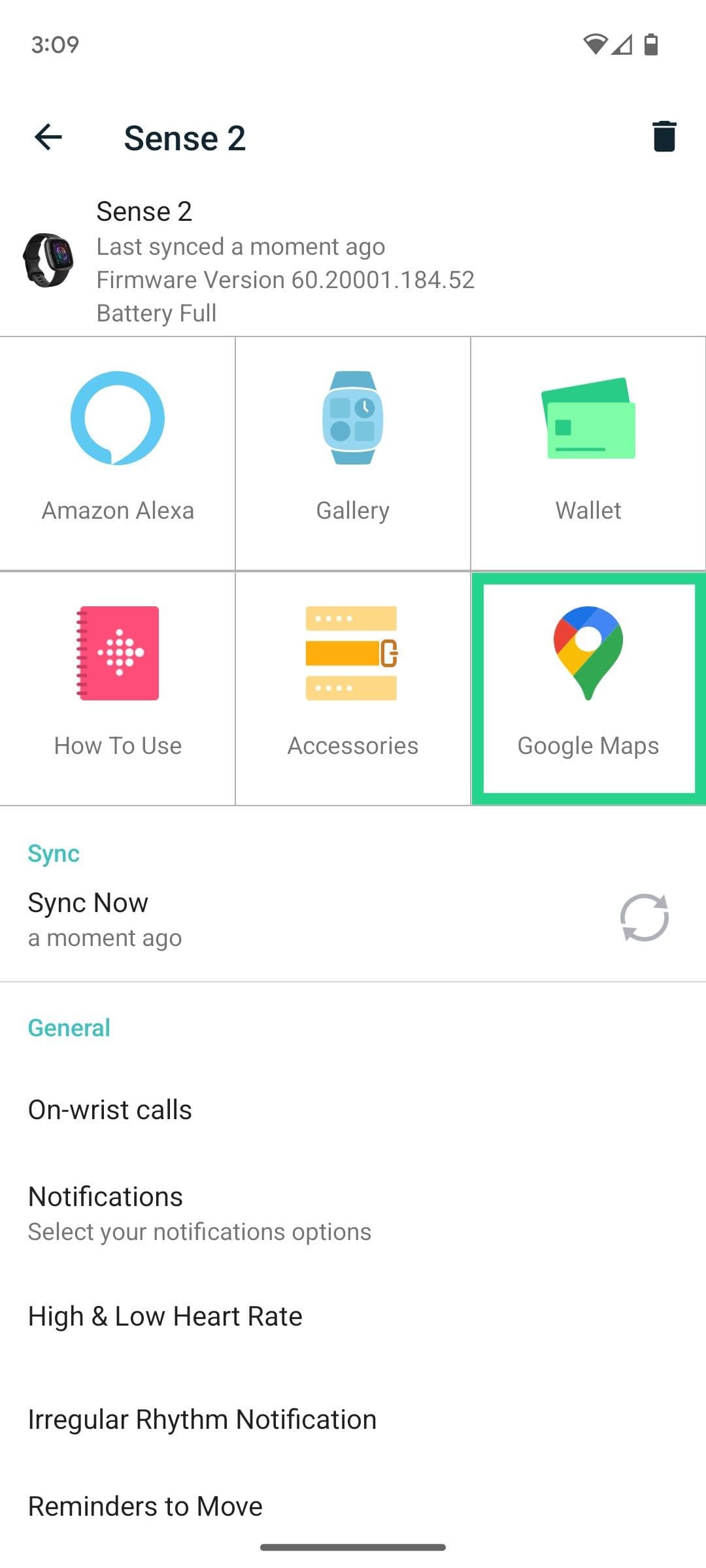Open the Accessories tile
The width and height of the screenshot is (706, 1568).
tap(353, 687)
